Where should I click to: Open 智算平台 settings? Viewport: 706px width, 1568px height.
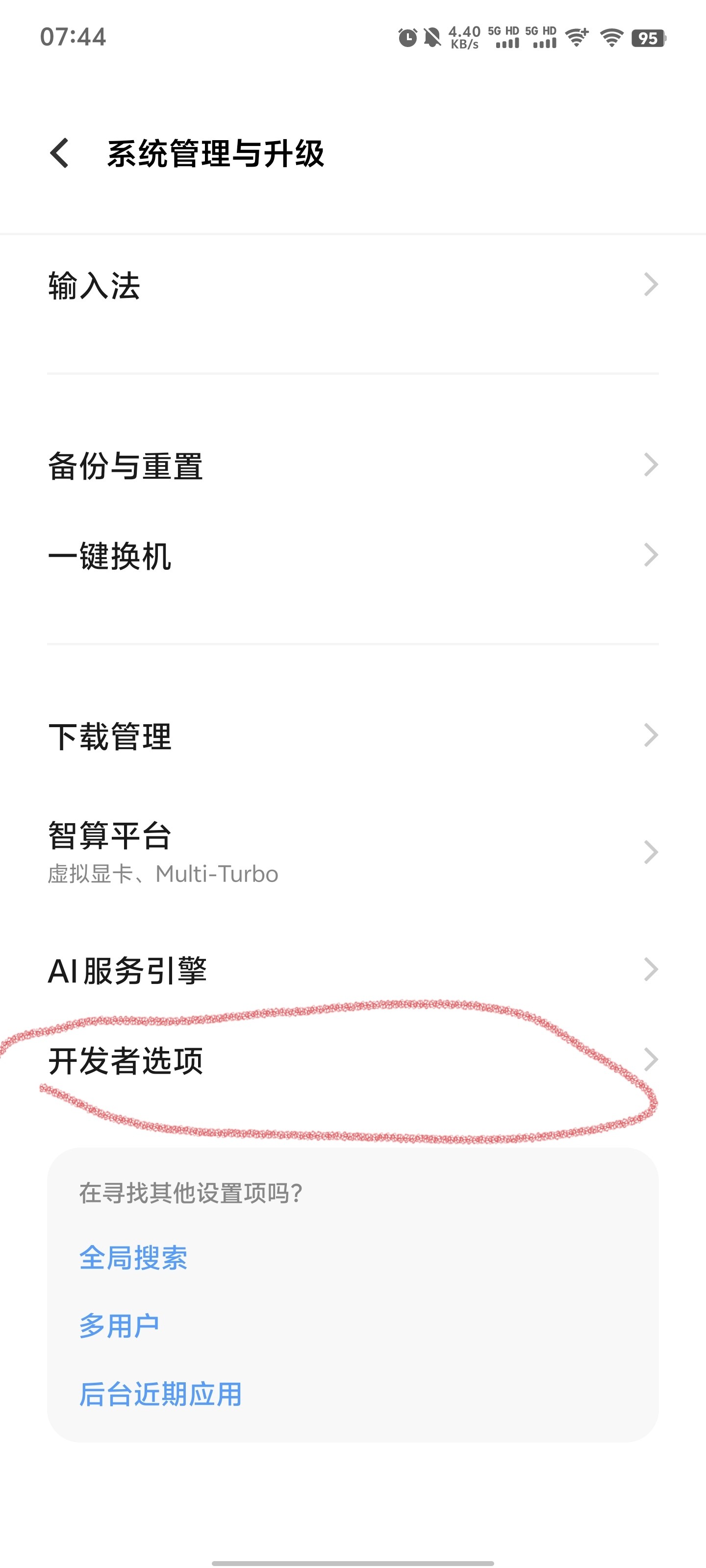click(353, 852)
